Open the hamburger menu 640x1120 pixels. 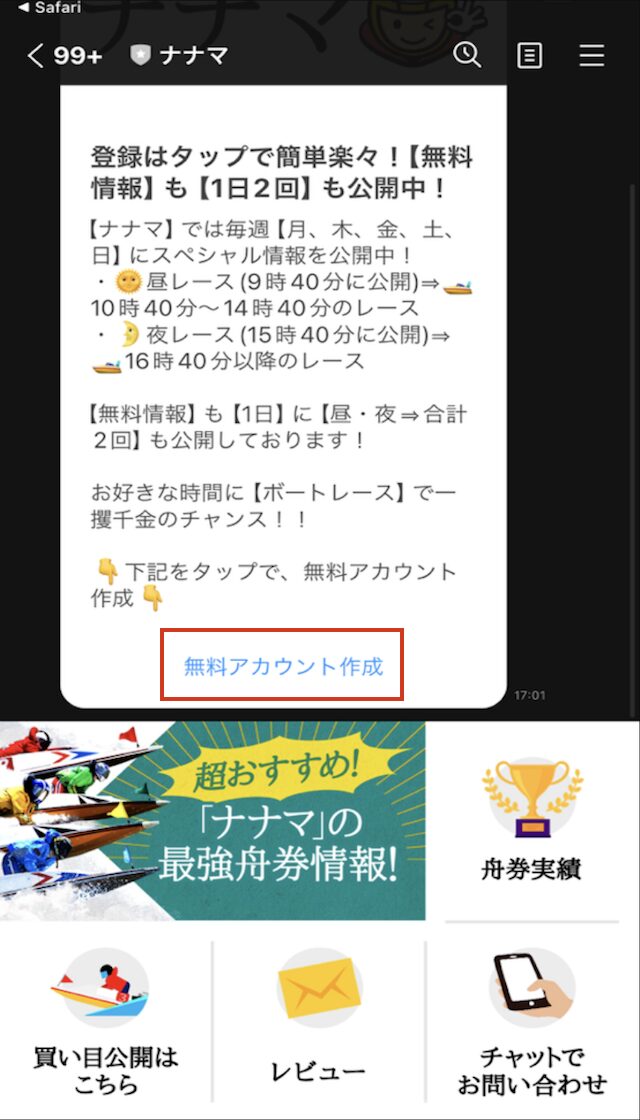click(591, 55)
